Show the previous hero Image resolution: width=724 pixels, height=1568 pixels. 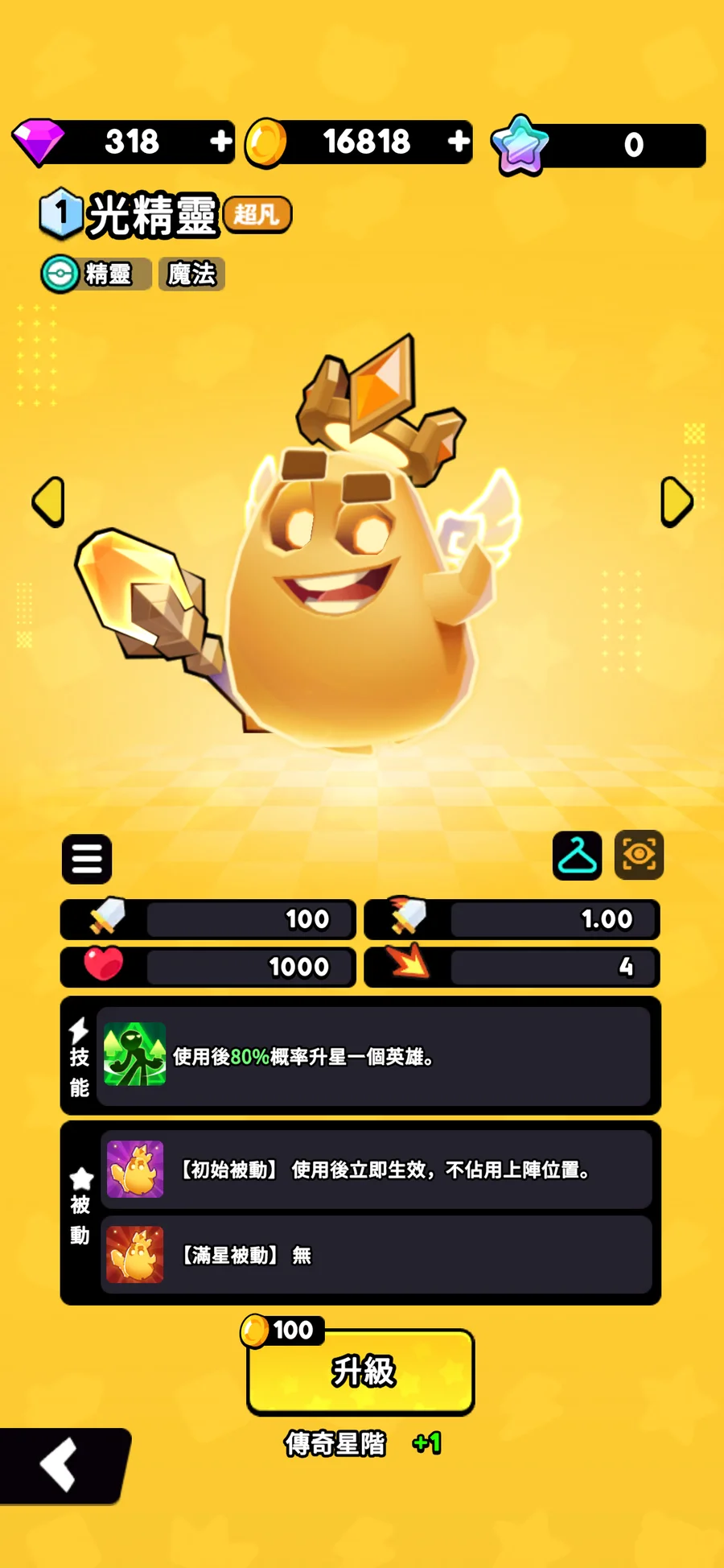(48, 502)
